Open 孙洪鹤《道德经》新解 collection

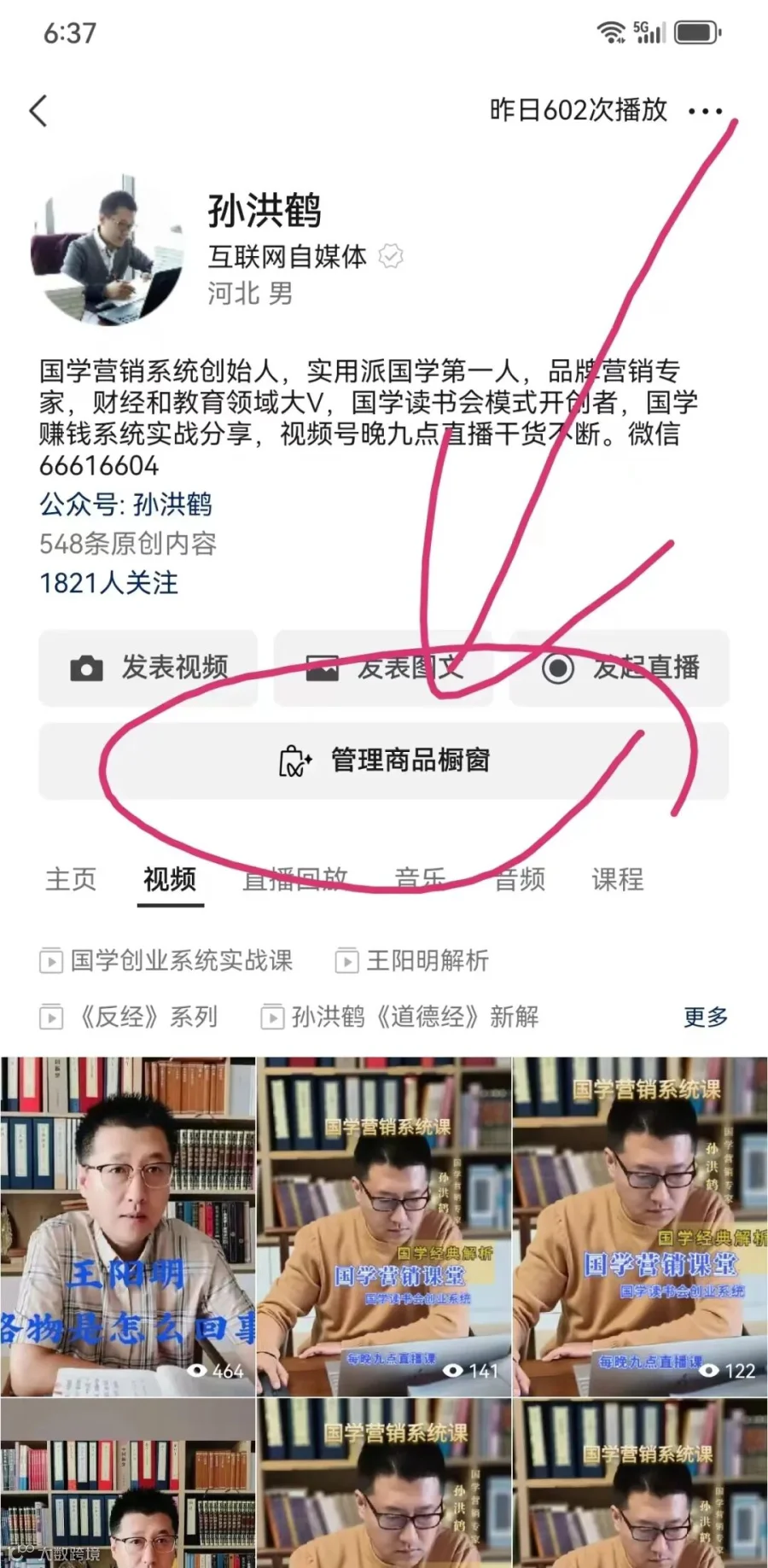[x=400, y=1017]
